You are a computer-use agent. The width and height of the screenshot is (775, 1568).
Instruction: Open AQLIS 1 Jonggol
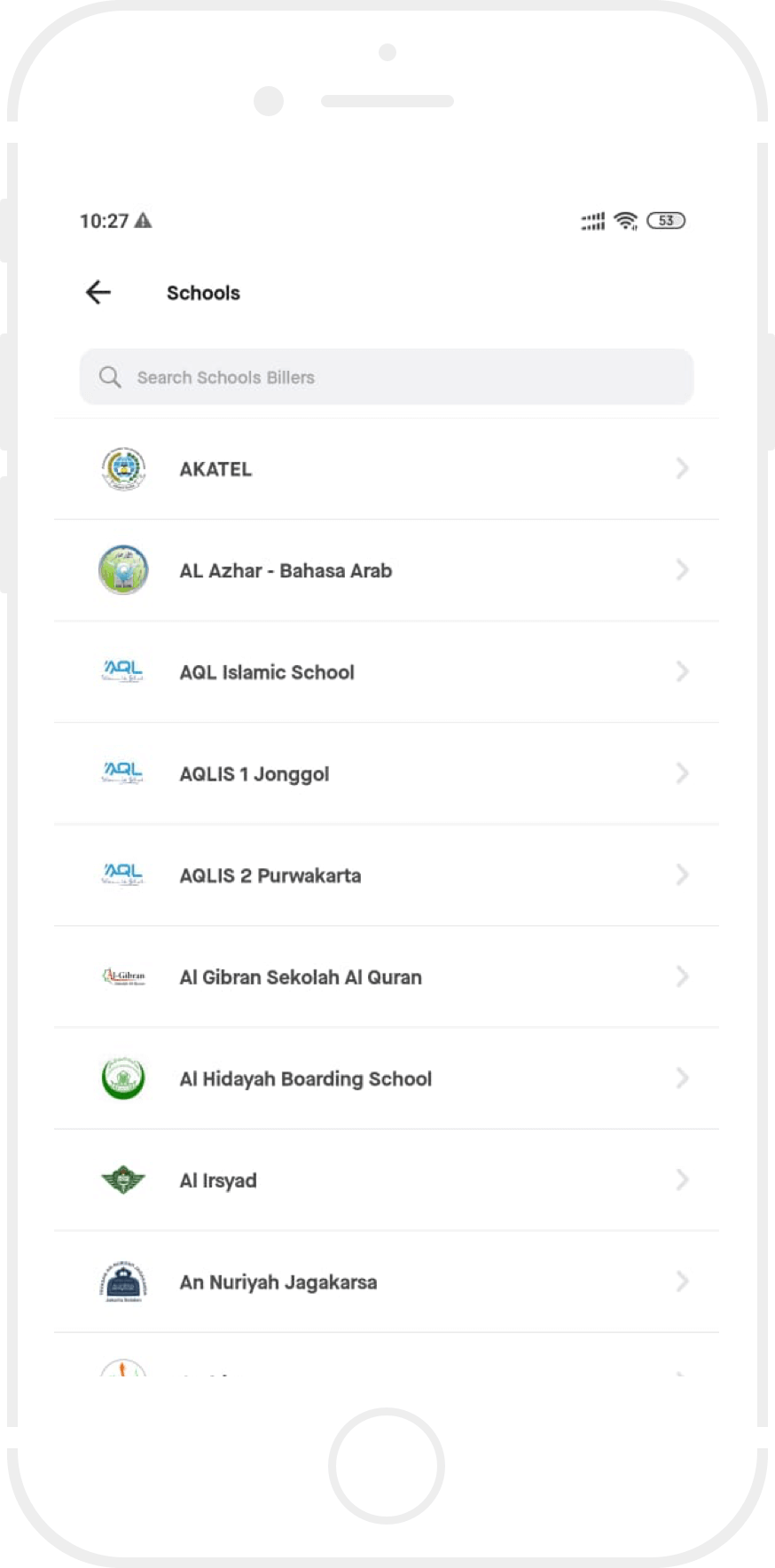pos(387,774)
